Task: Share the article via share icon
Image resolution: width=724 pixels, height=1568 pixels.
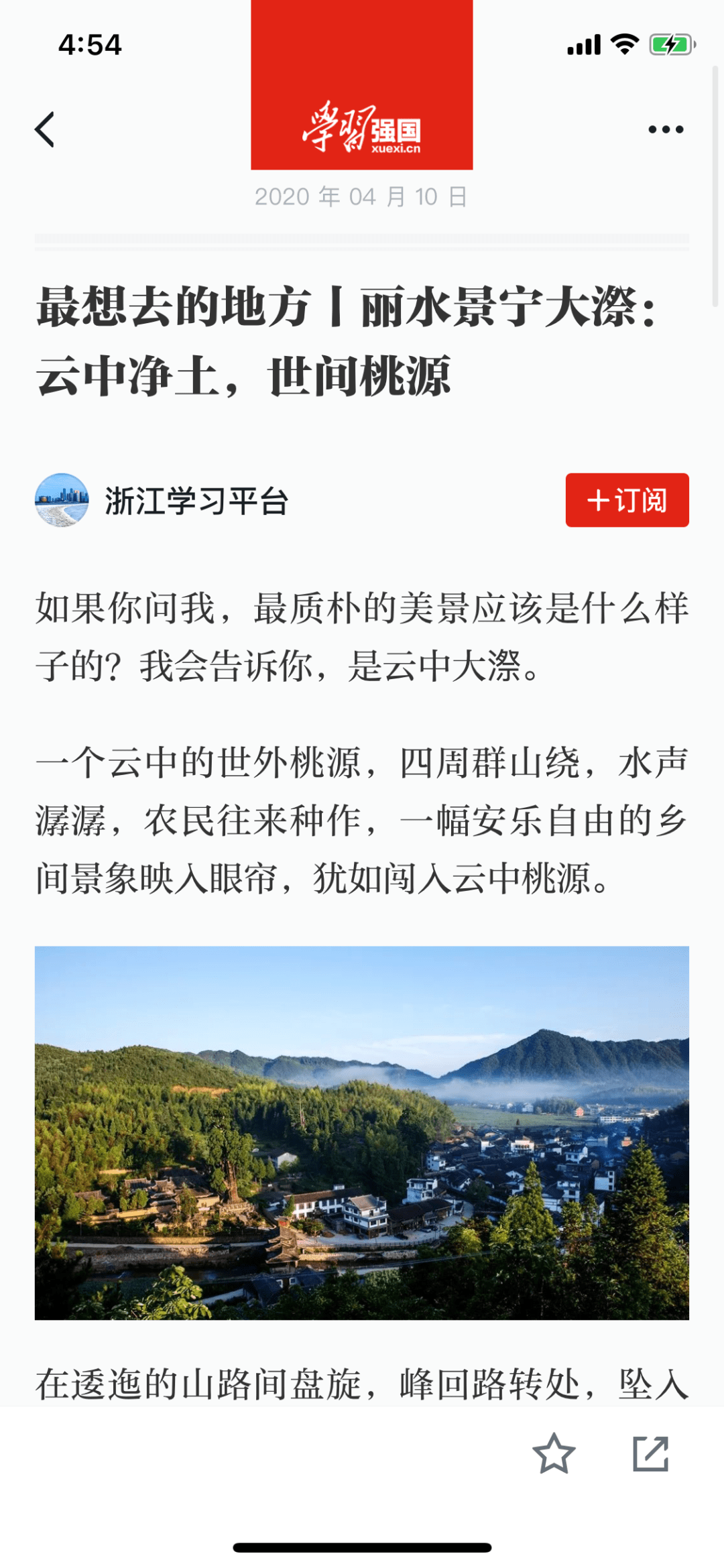Action: pos(651,1454)
